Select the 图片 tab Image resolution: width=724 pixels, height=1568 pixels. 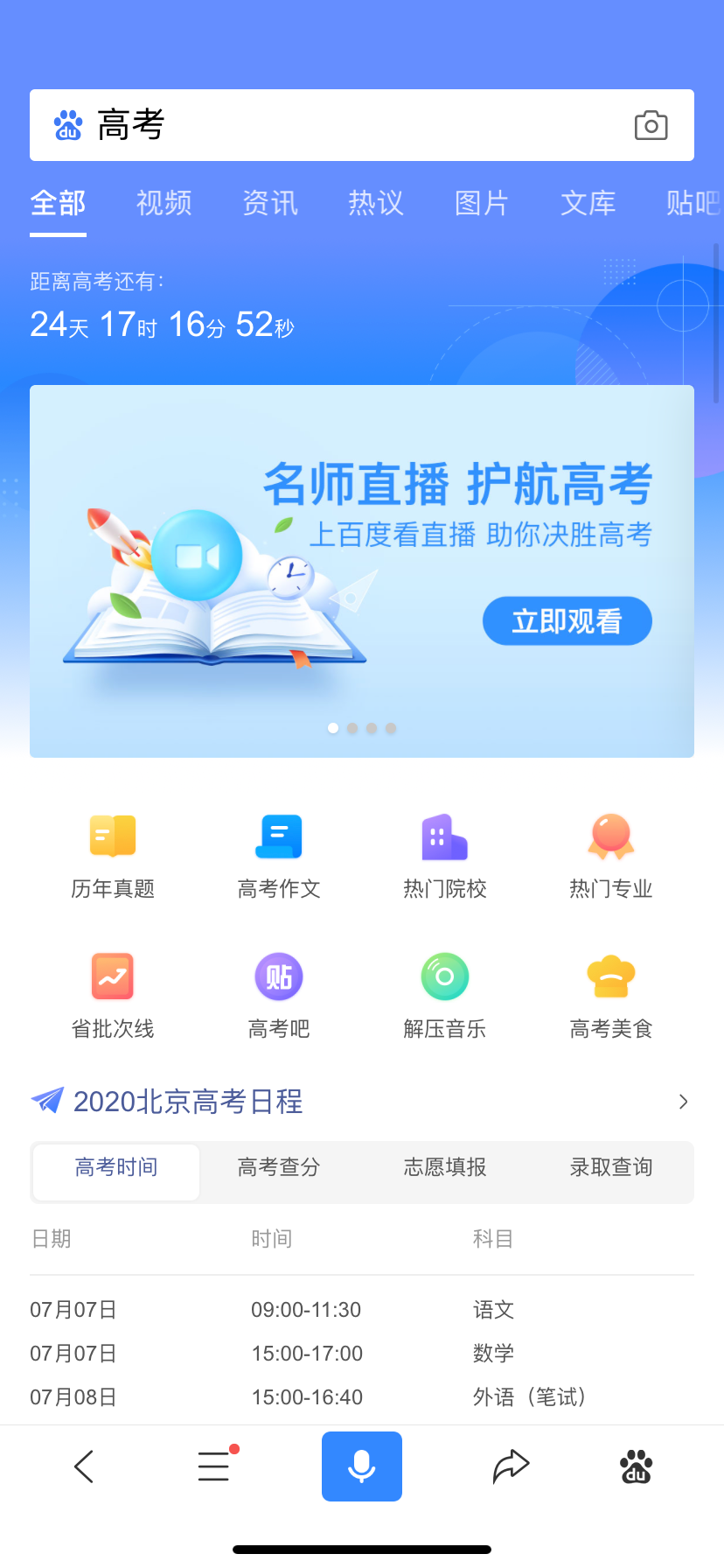click(482, 203)
